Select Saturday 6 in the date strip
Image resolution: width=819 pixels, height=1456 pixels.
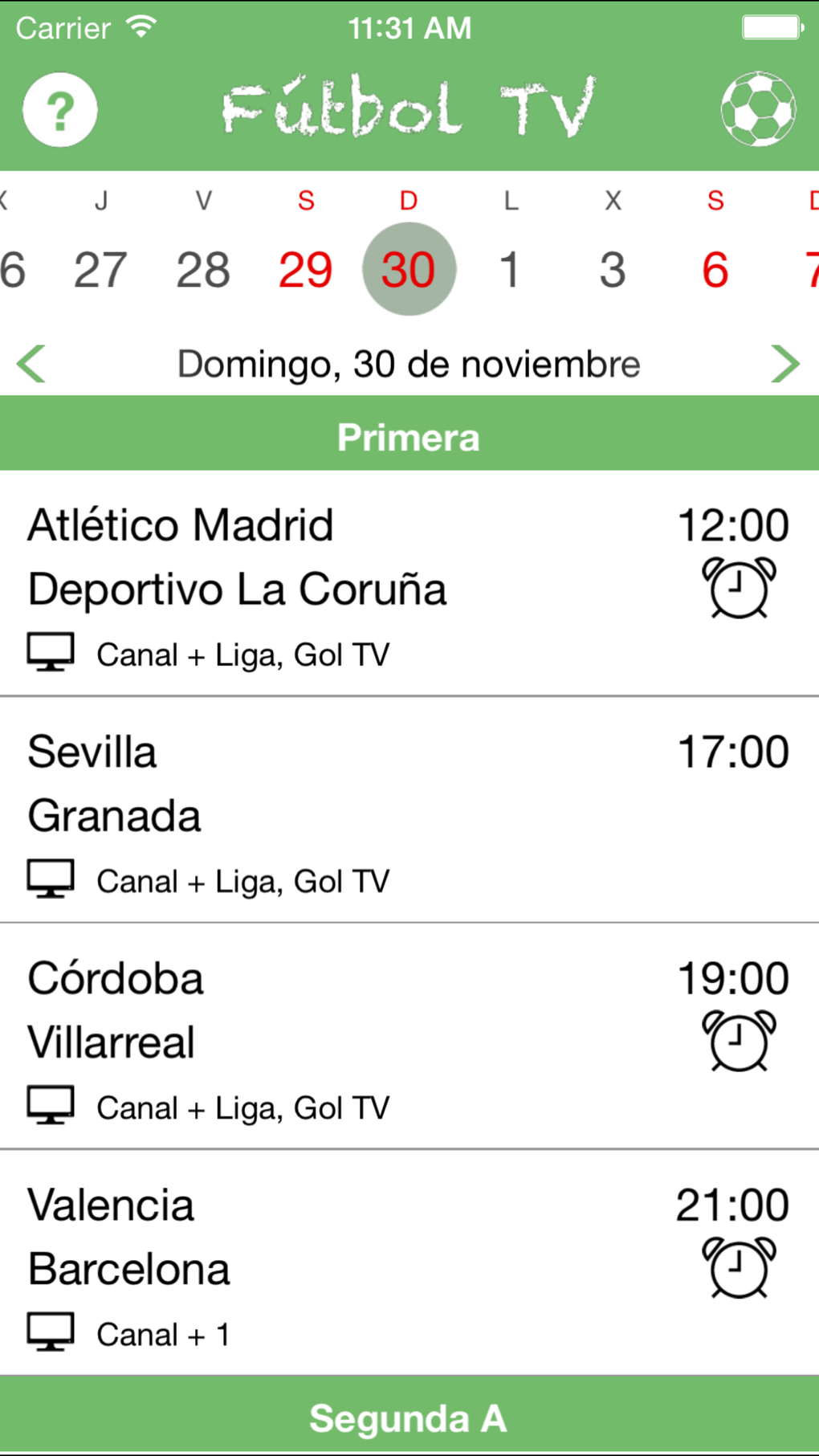click(715, 269)
